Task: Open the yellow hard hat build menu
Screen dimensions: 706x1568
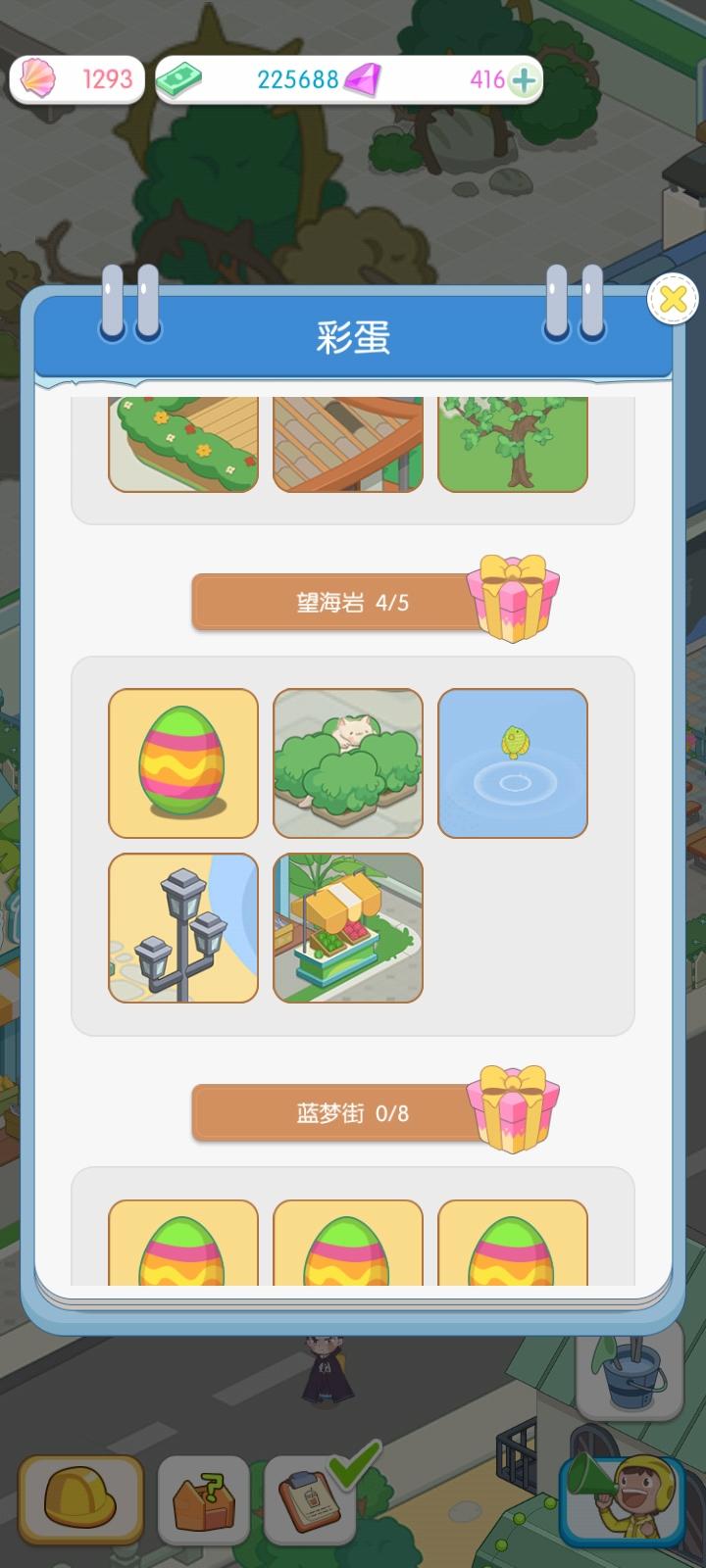Action: pos(81,1499)
